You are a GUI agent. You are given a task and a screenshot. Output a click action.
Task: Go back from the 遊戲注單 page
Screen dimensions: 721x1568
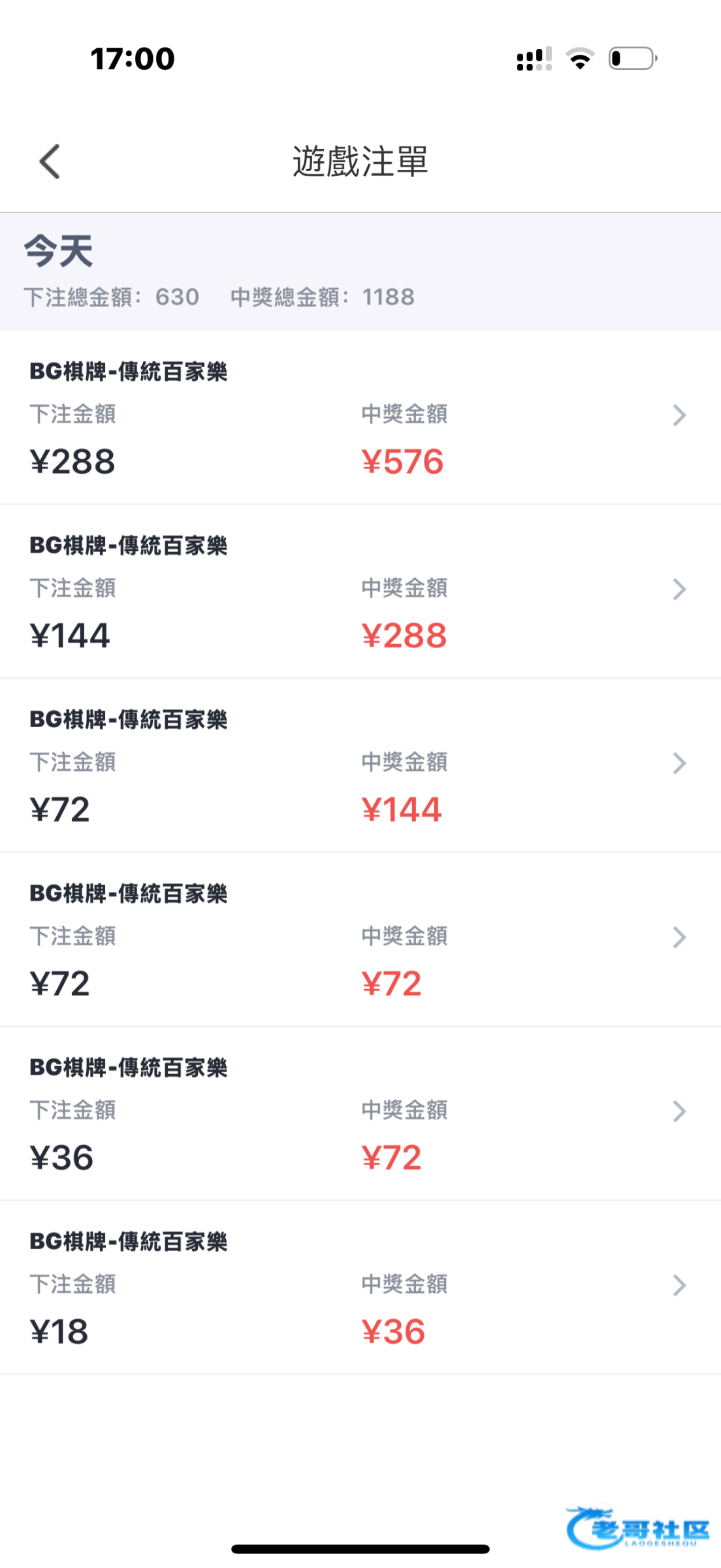(50, 161)
